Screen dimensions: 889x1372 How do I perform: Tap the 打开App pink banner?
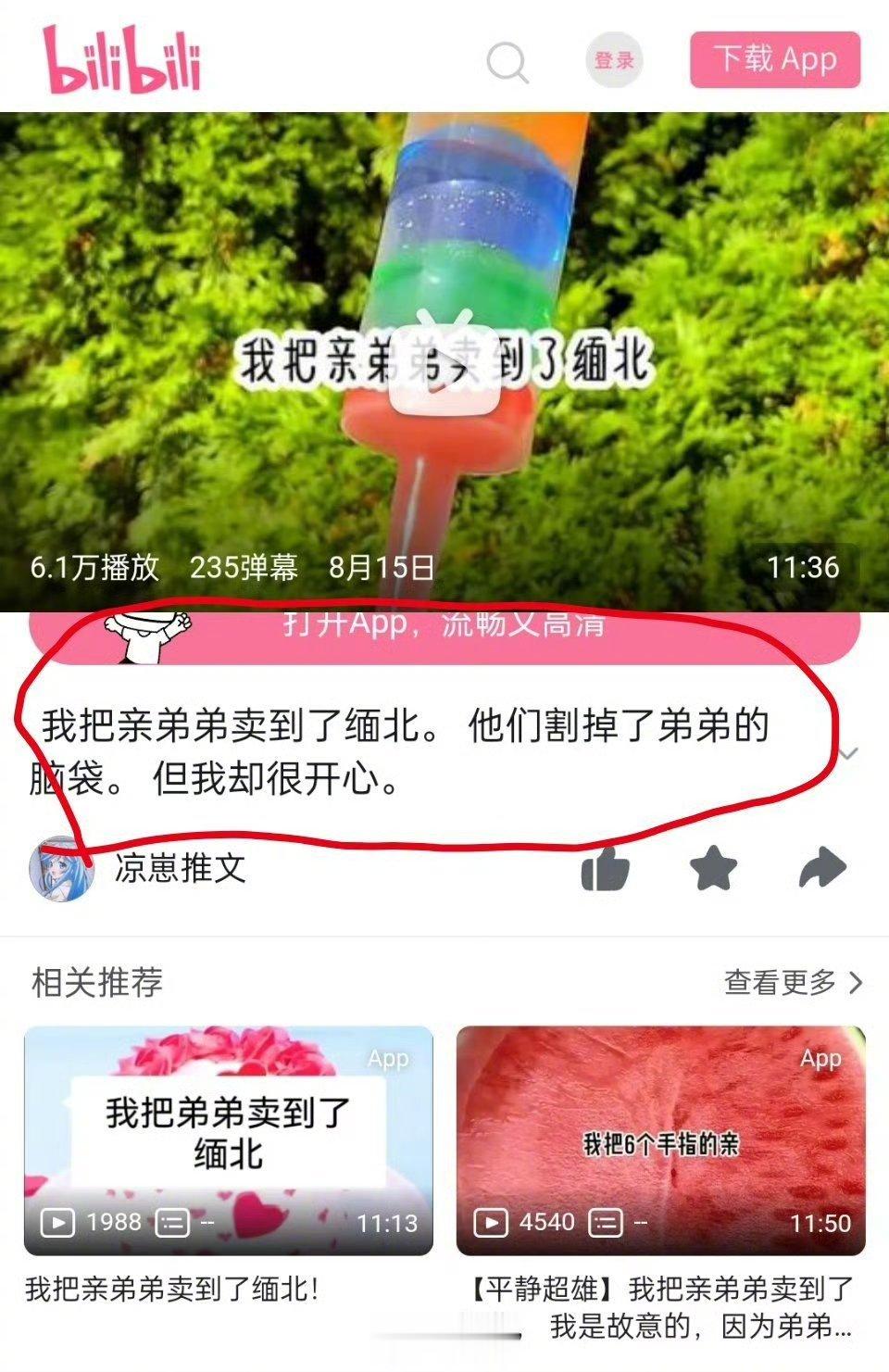point(444,631)
